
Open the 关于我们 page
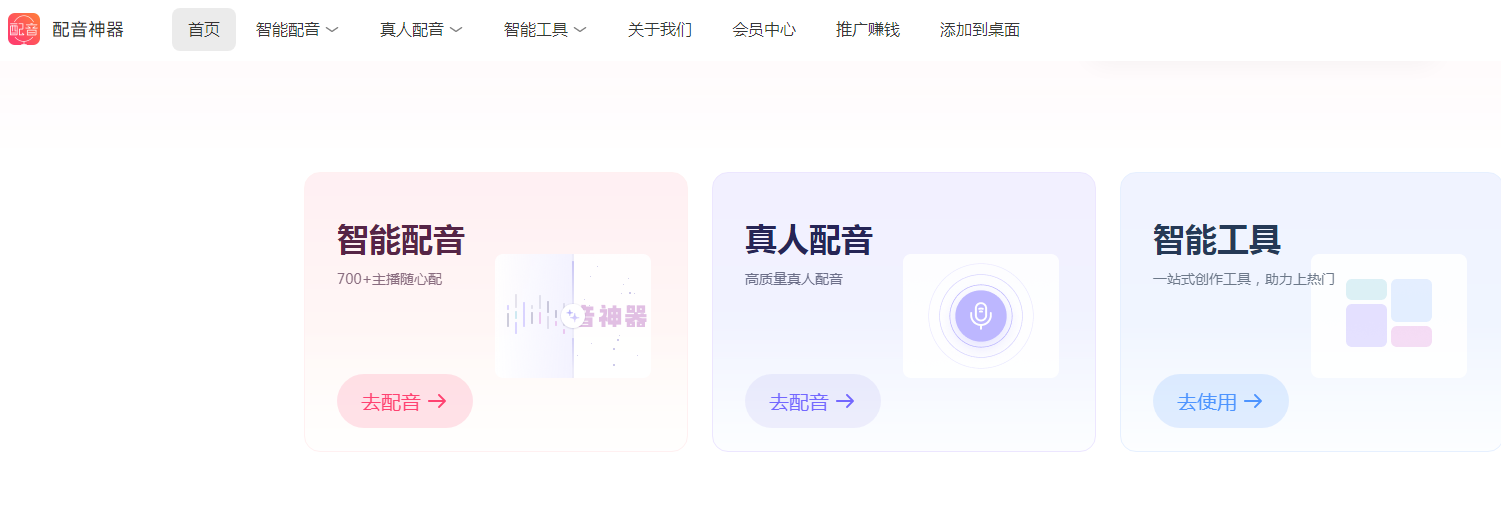pyautogui.click(x=659, y=30)
